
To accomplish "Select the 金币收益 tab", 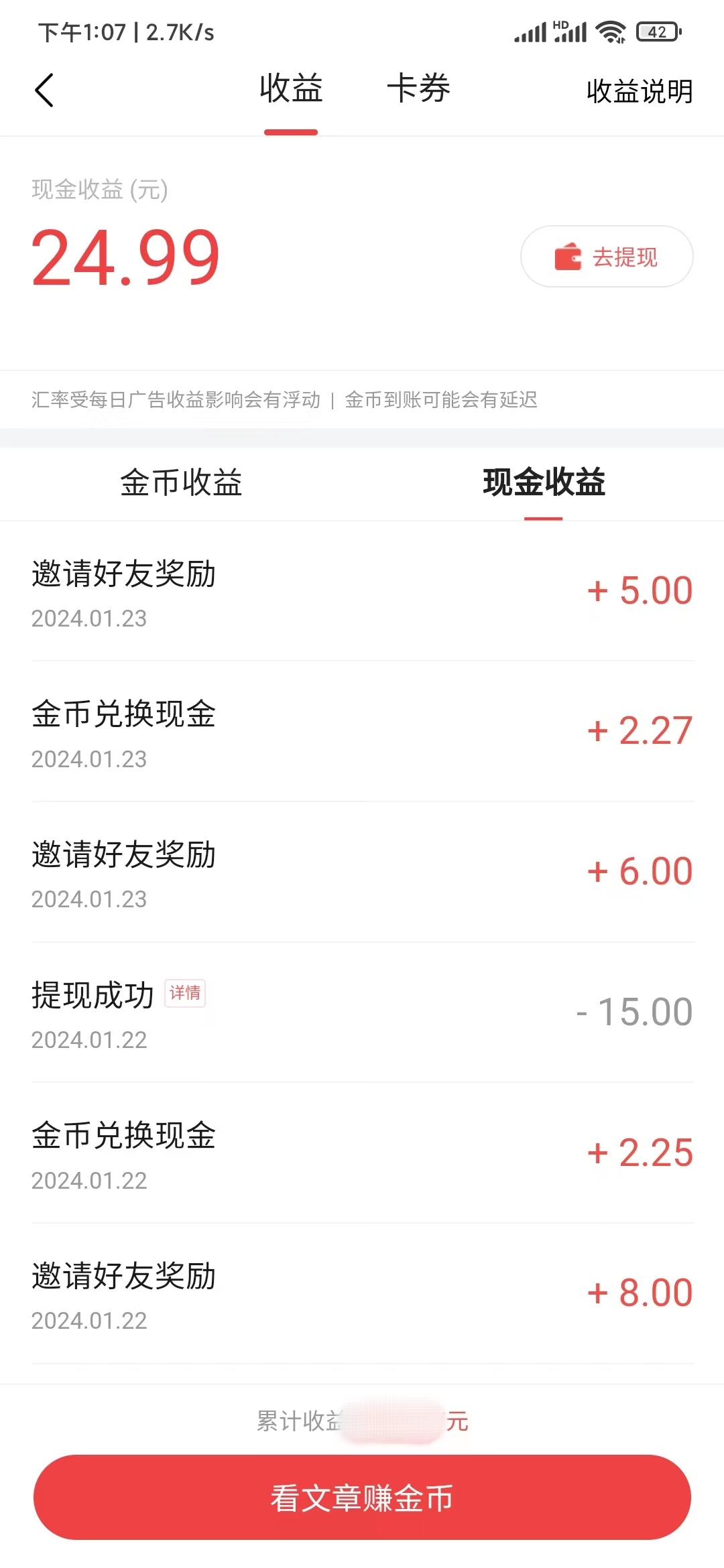I will (x=181, y=484).
